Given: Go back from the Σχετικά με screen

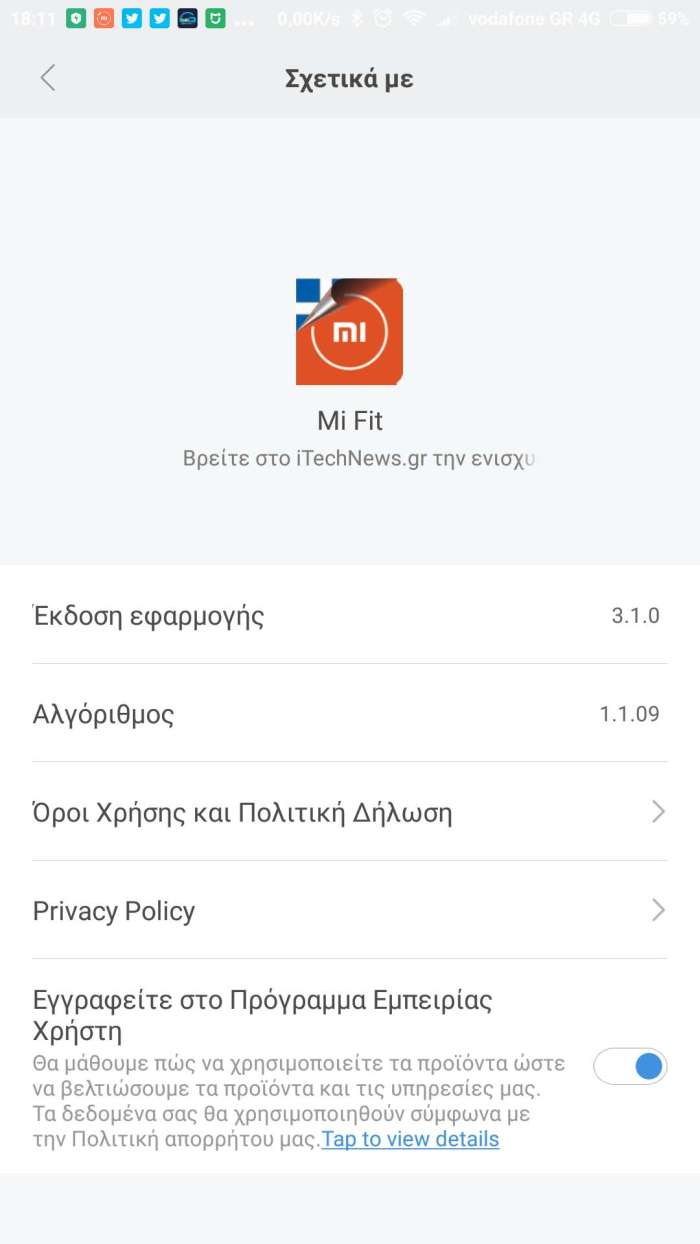Looking at the screenshot, I should pyautogui.click(x=47, y=78).
